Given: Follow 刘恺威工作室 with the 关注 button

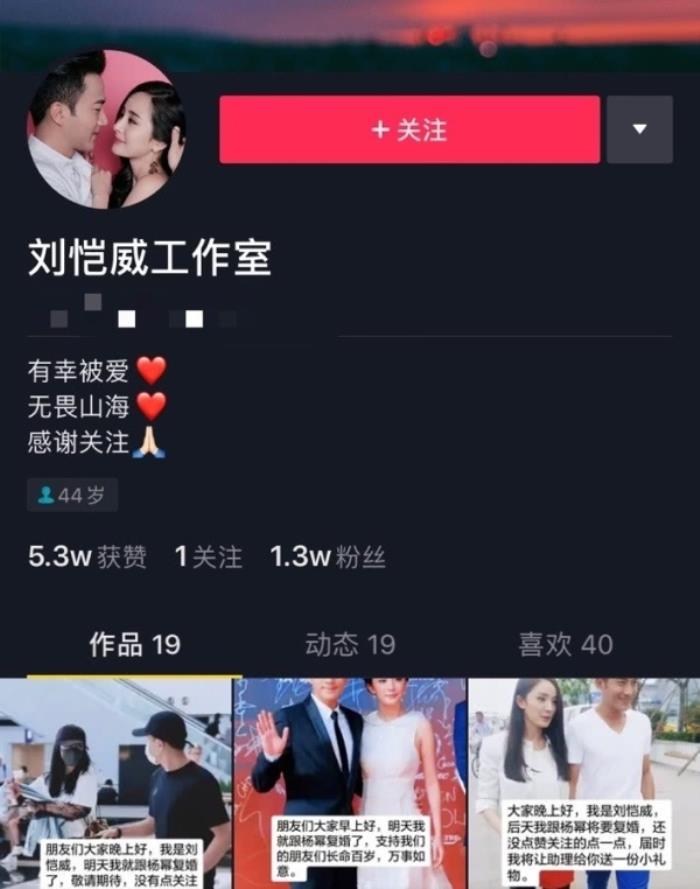Looking at the screenshot, I should pos(409,130).
